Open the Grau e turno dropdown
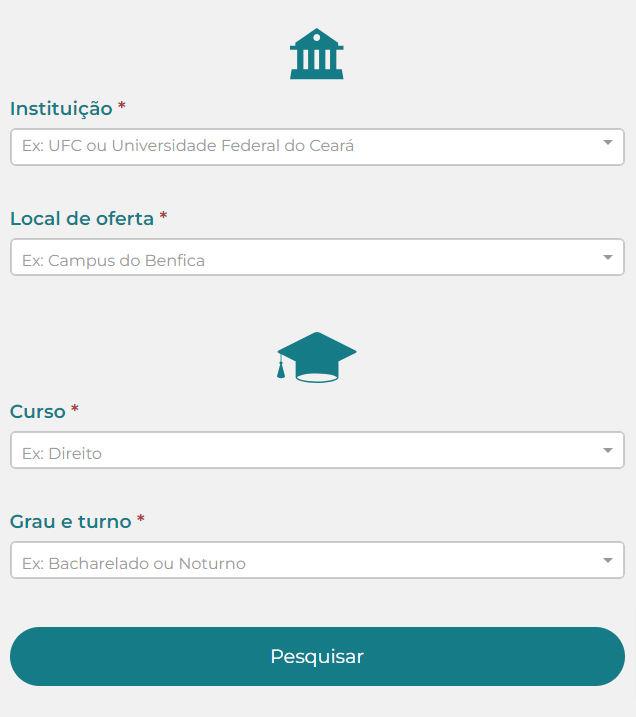Image resolution: width=636 pixels, height=717 pixels. pyautogui.click(x=316, y=560)
